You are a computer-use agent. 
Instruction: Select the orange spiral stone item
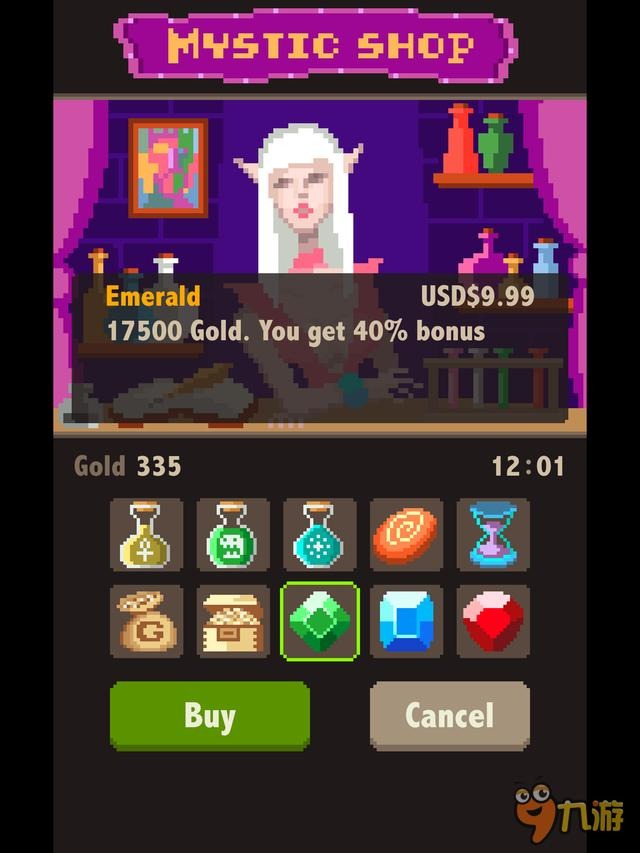[x=406, y=535]
